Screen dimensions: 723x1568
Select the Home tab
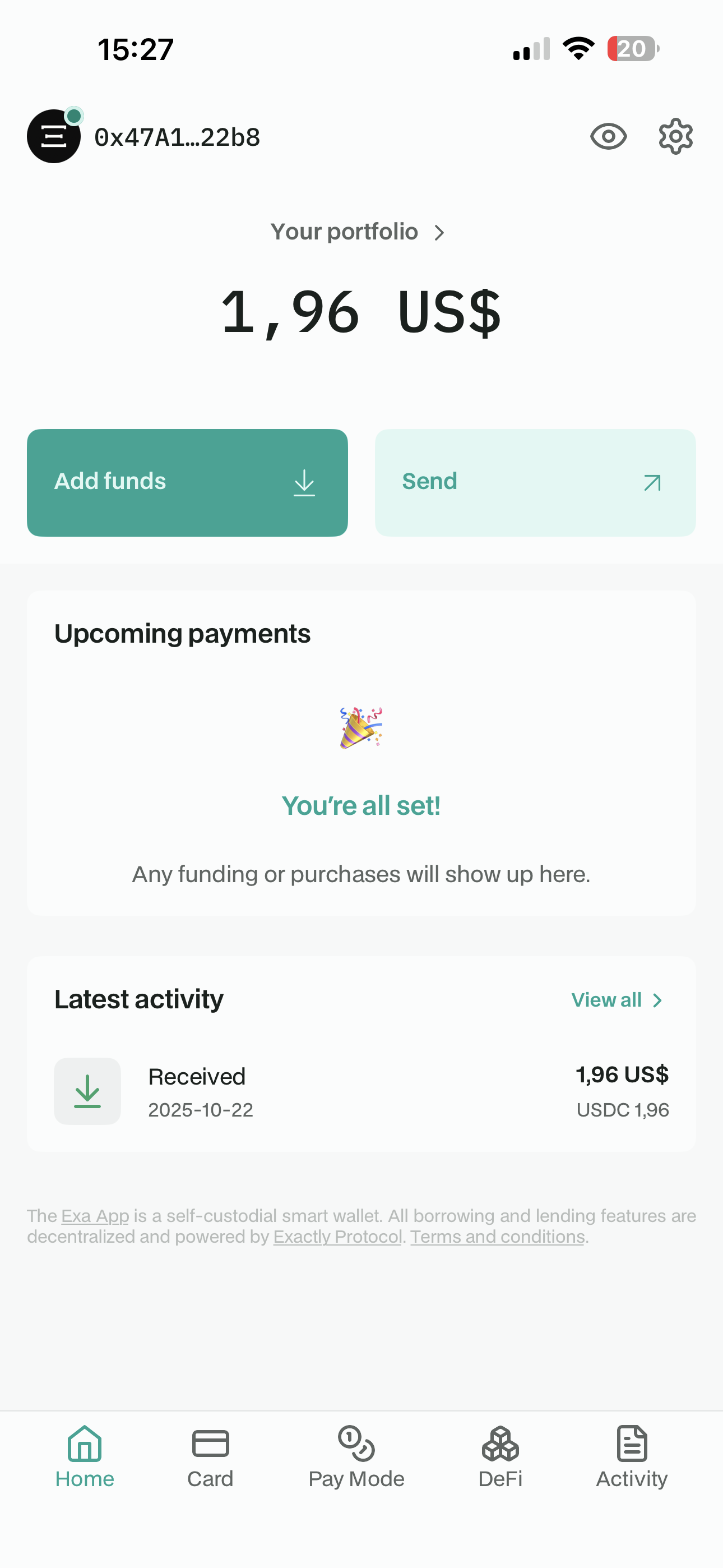[85, 1457]
